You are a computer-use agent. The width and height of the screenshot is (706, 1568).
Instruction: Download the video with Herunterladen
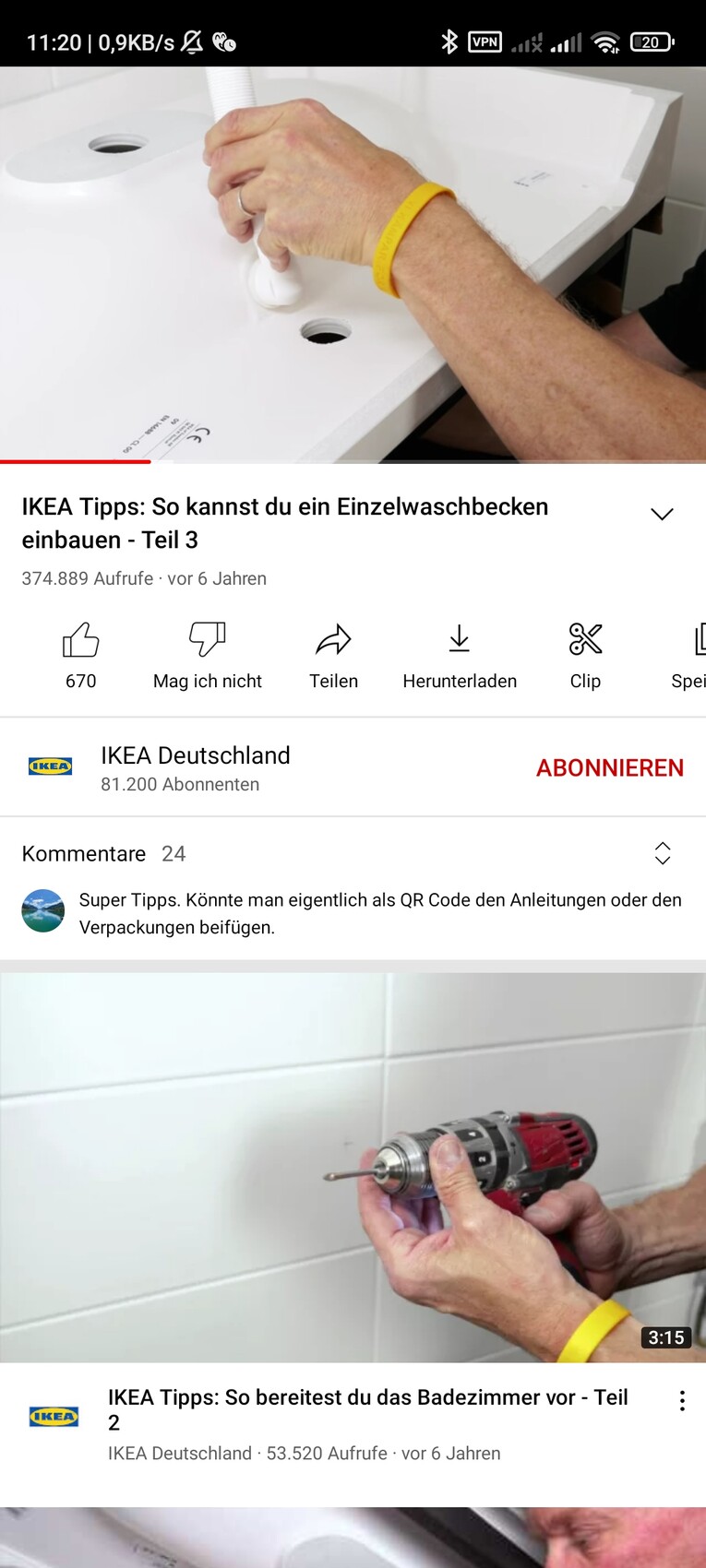(x=460, y=654)
